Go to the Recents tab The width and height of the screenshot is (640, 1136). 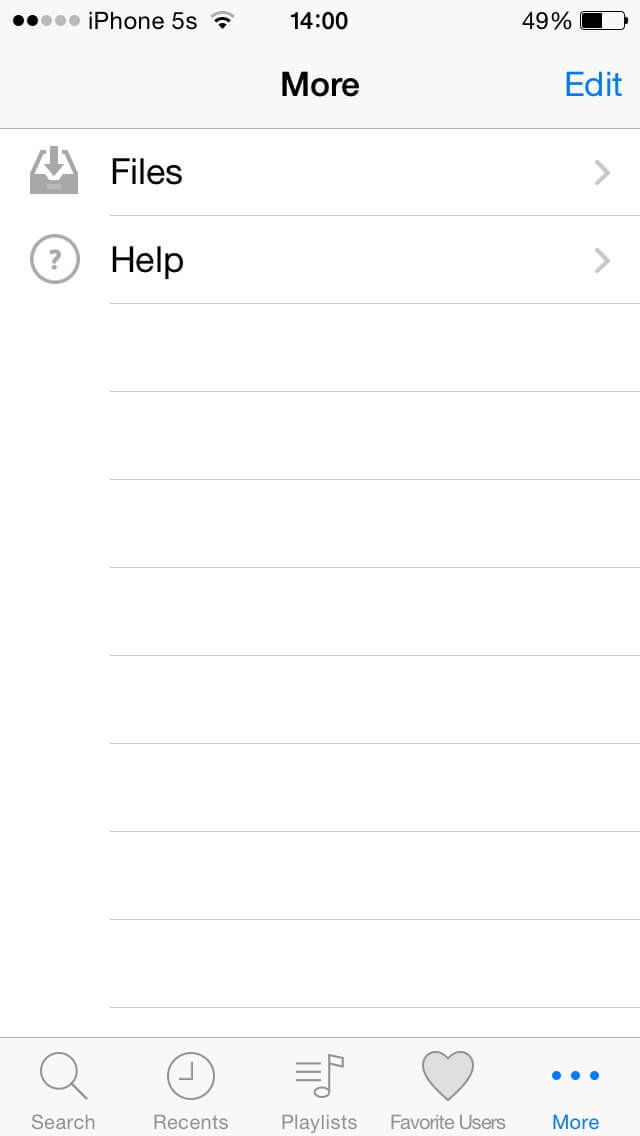tap(190, 1090)
